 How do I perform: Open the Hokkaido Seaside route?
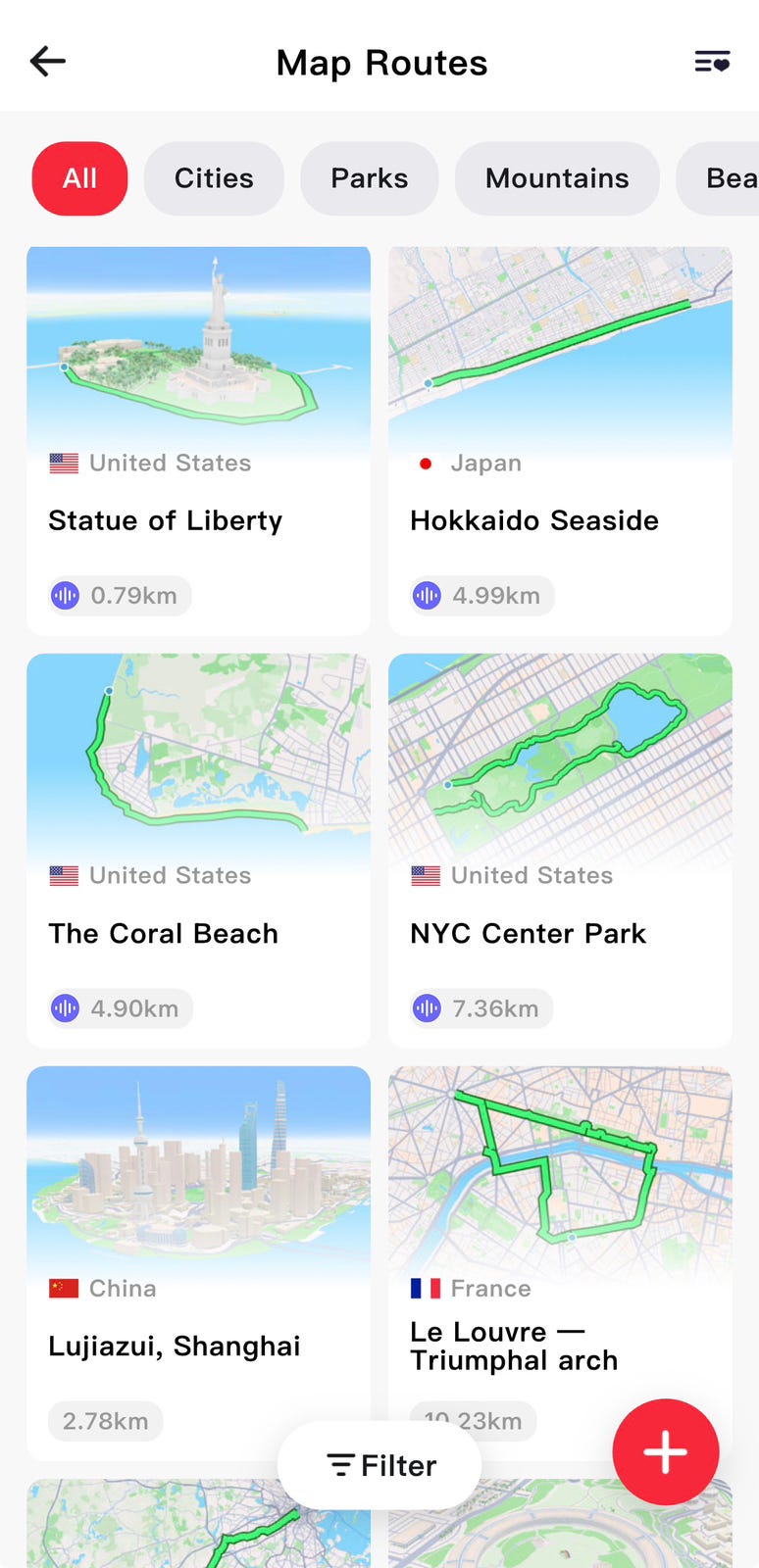pyautogui.click(x=560, y=440)
